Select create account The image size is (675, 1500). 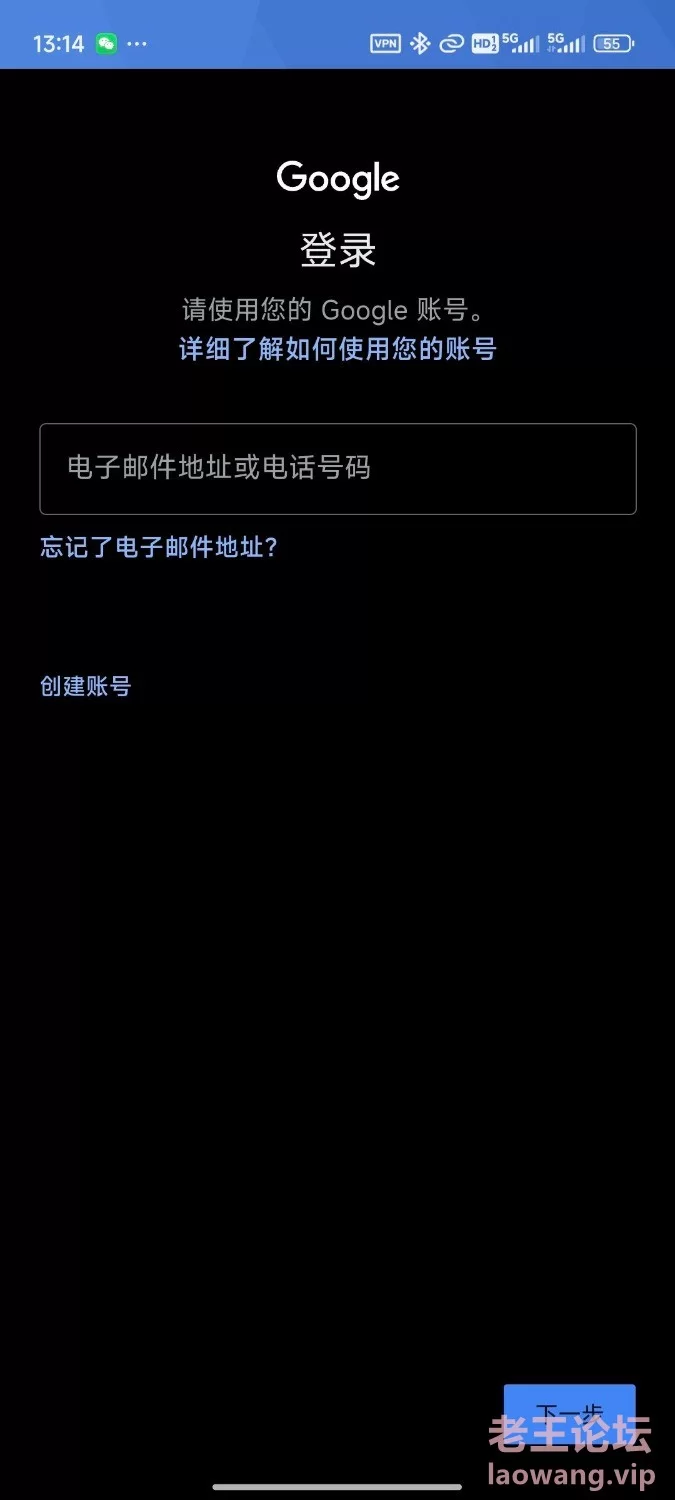pos(85,686)
